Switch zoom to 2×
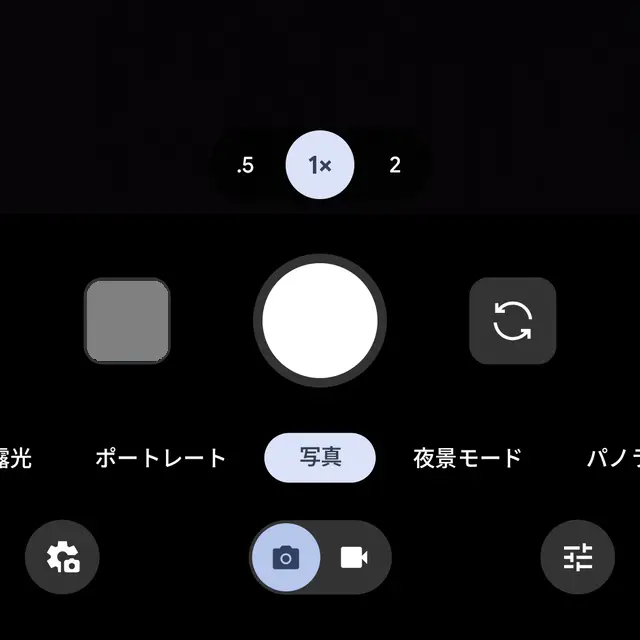This screenshot has height=640, width=640. click(395, 166)
